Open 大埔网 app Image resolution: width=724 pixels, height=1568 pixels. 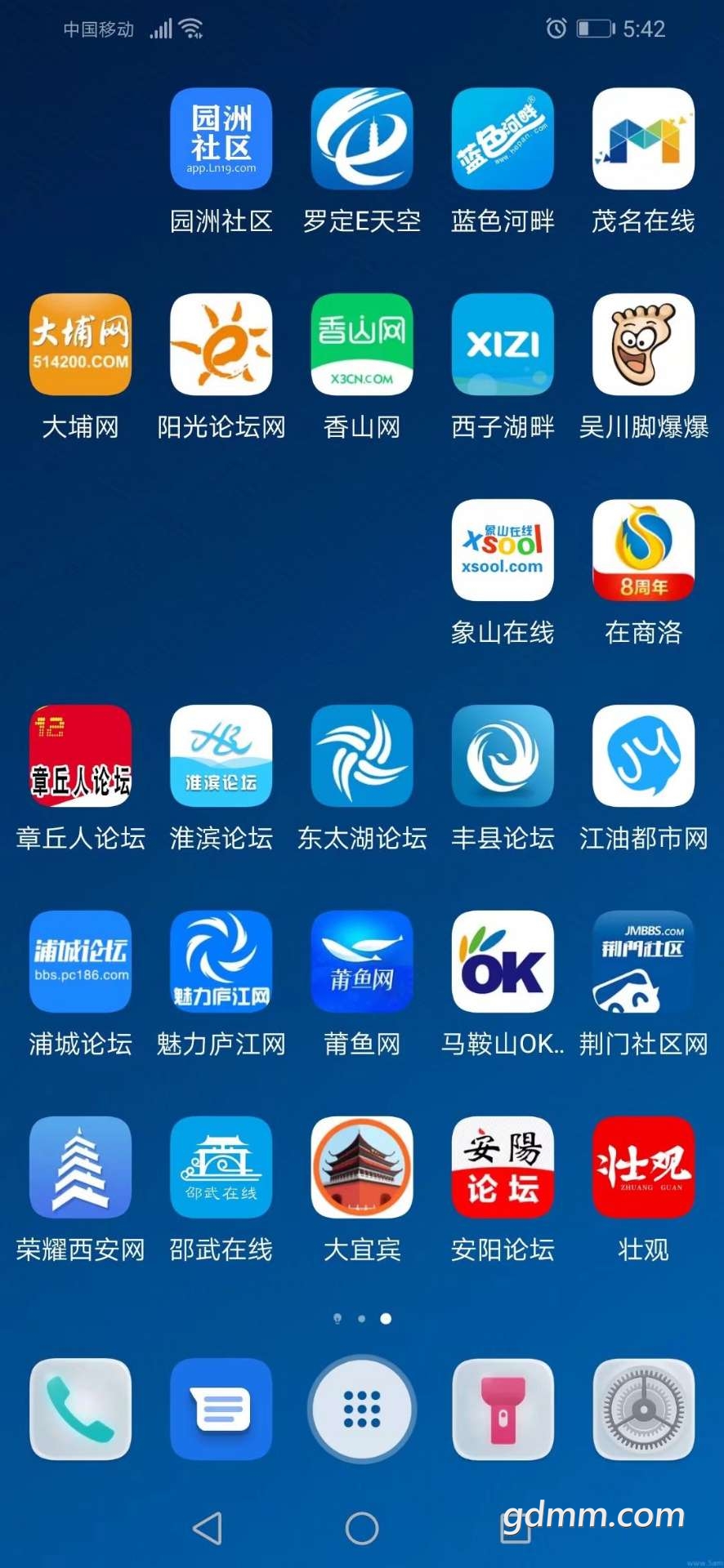80,345
